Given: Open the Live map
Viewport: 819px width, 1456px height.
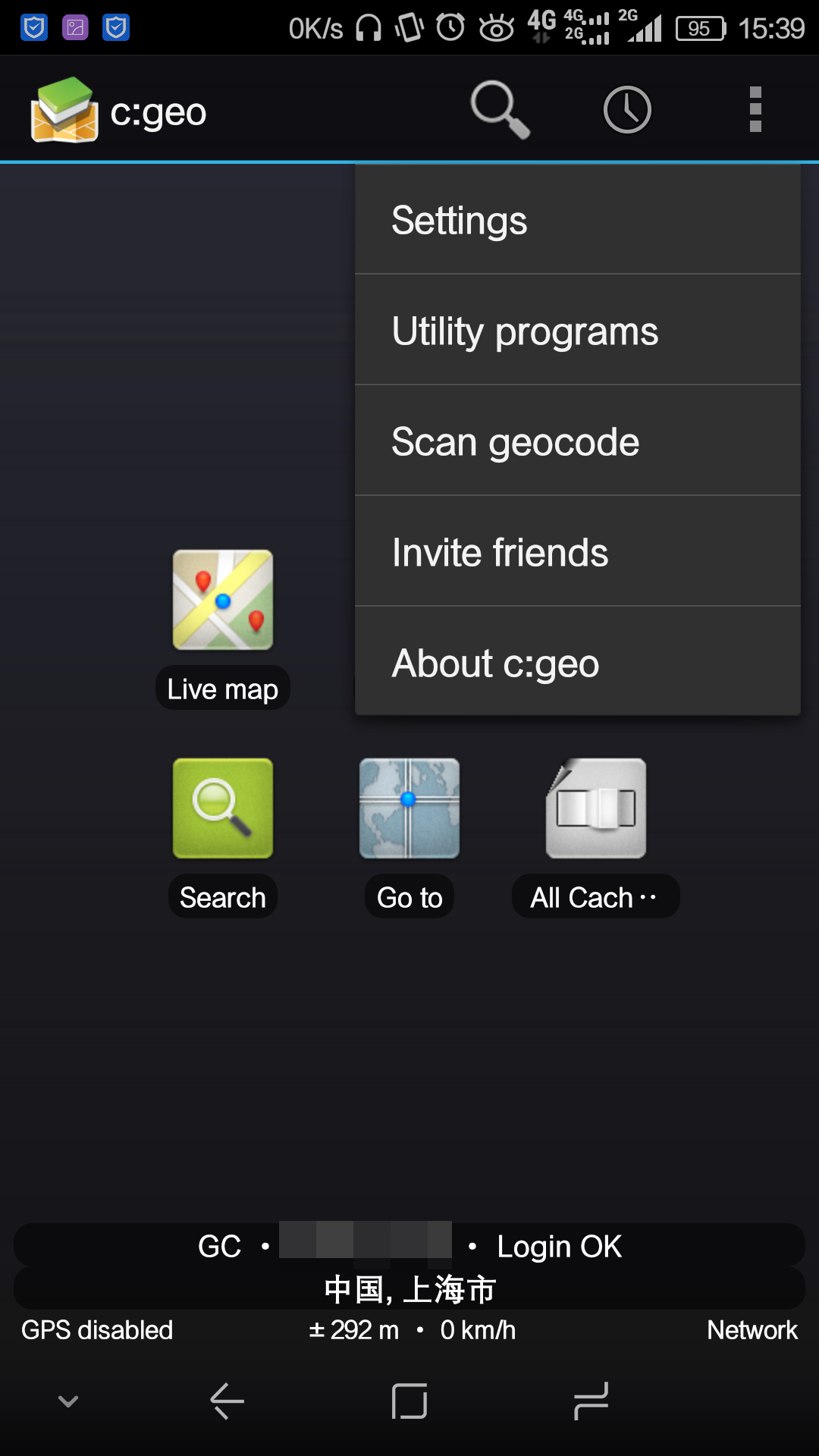Looking at the screenshot, I should [223, 601].
